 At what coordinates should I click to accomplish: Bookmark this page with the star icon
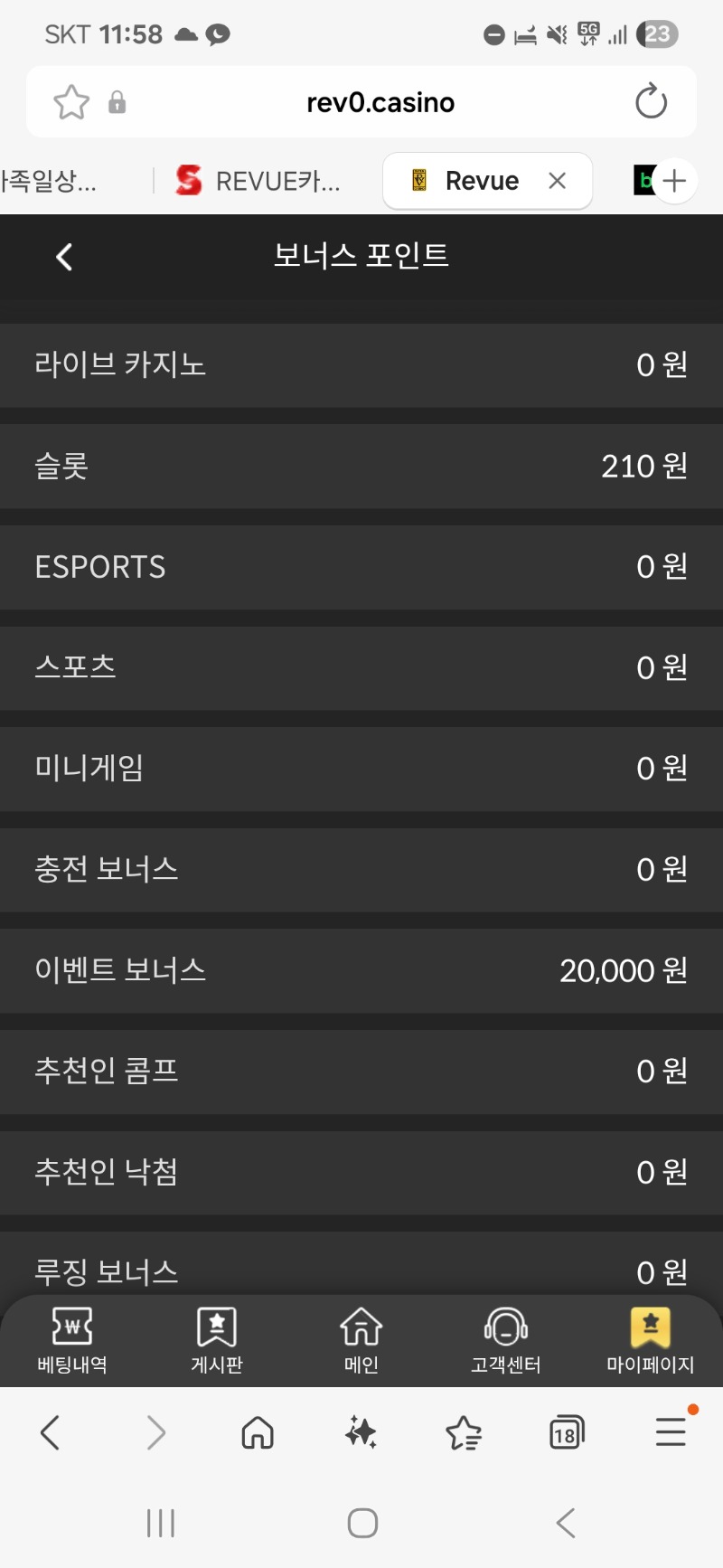(x=71, y=102)
